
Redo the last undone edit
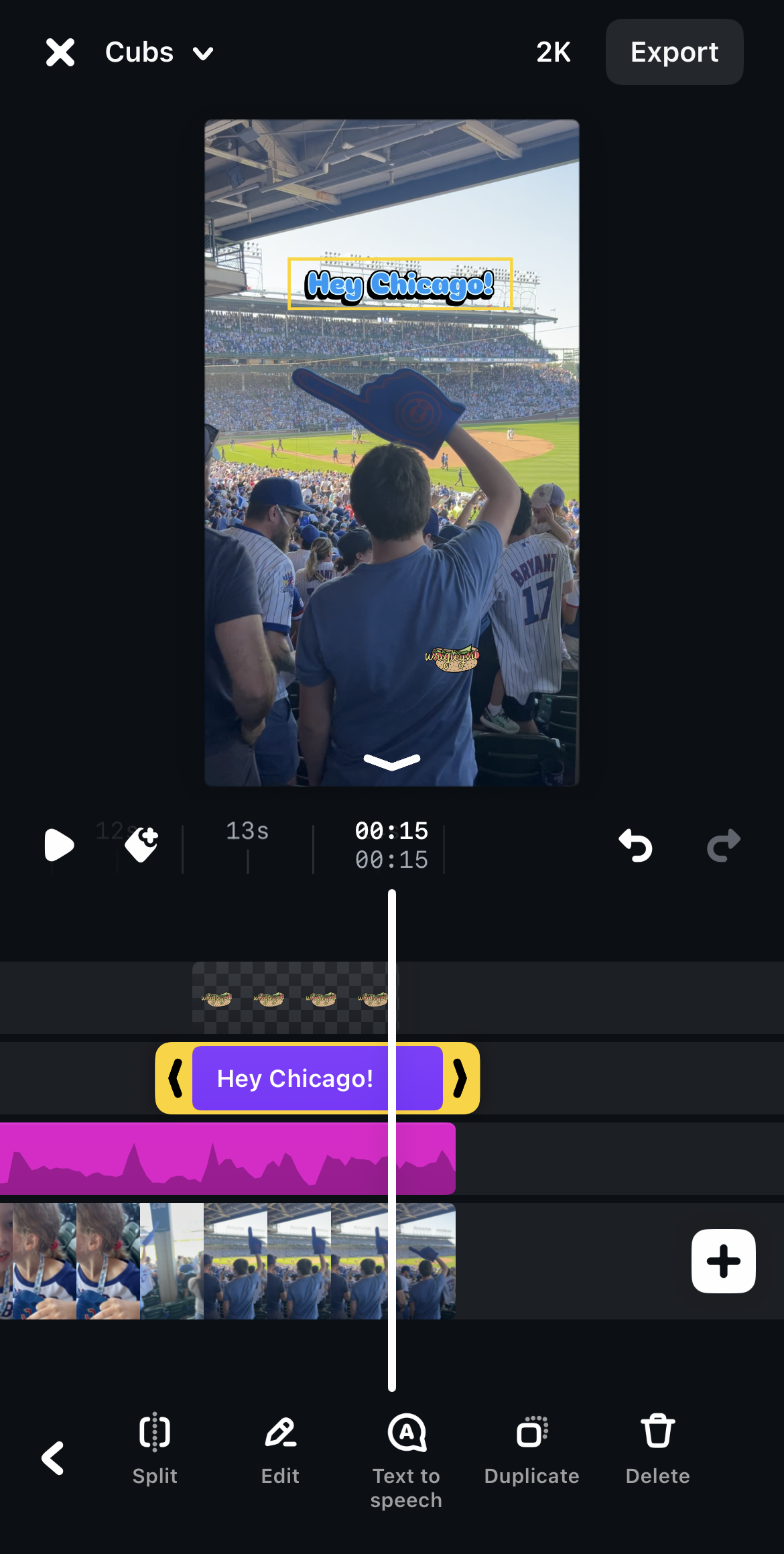point(724,846)
